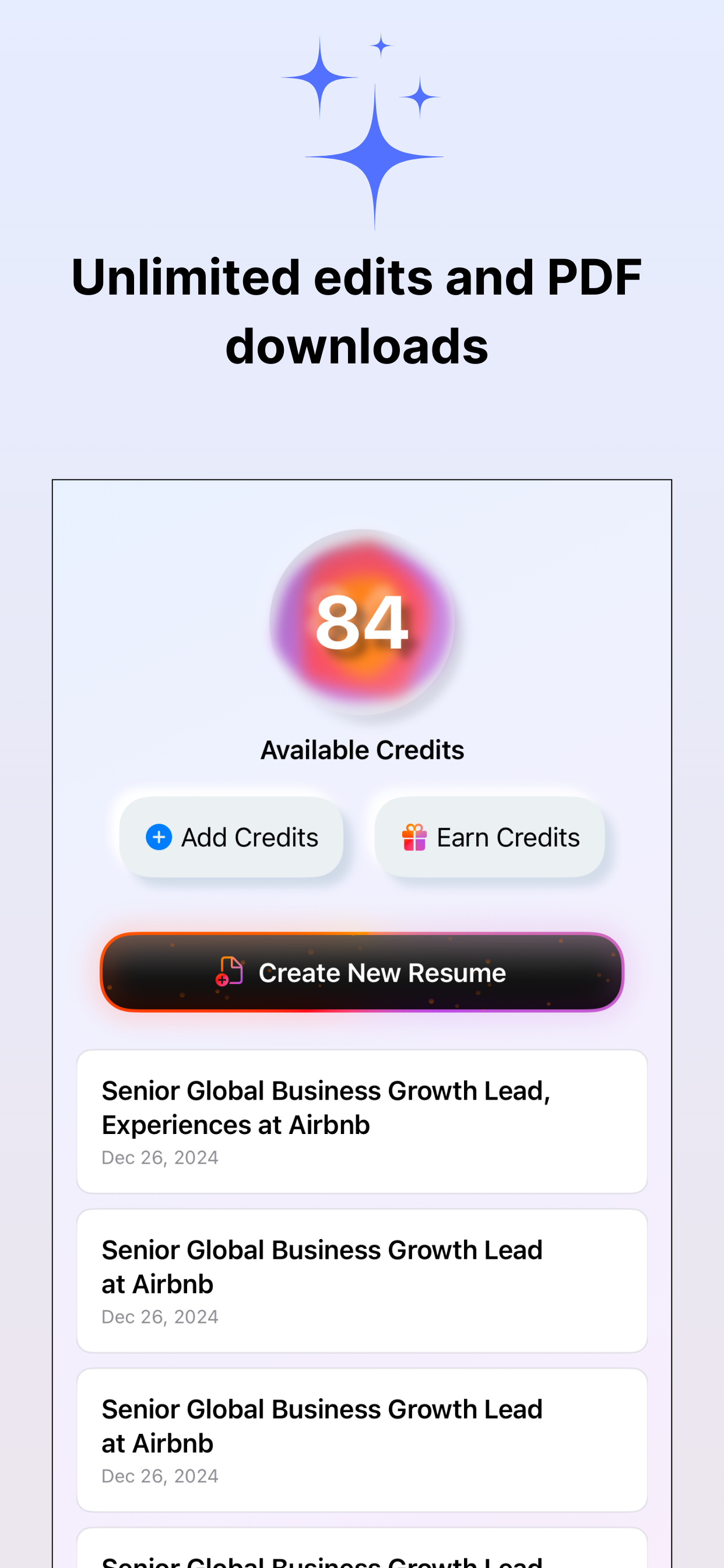Click the gift icon on Earn Credits
This screenshot has height=1568, width=724.
click(414, 836)
